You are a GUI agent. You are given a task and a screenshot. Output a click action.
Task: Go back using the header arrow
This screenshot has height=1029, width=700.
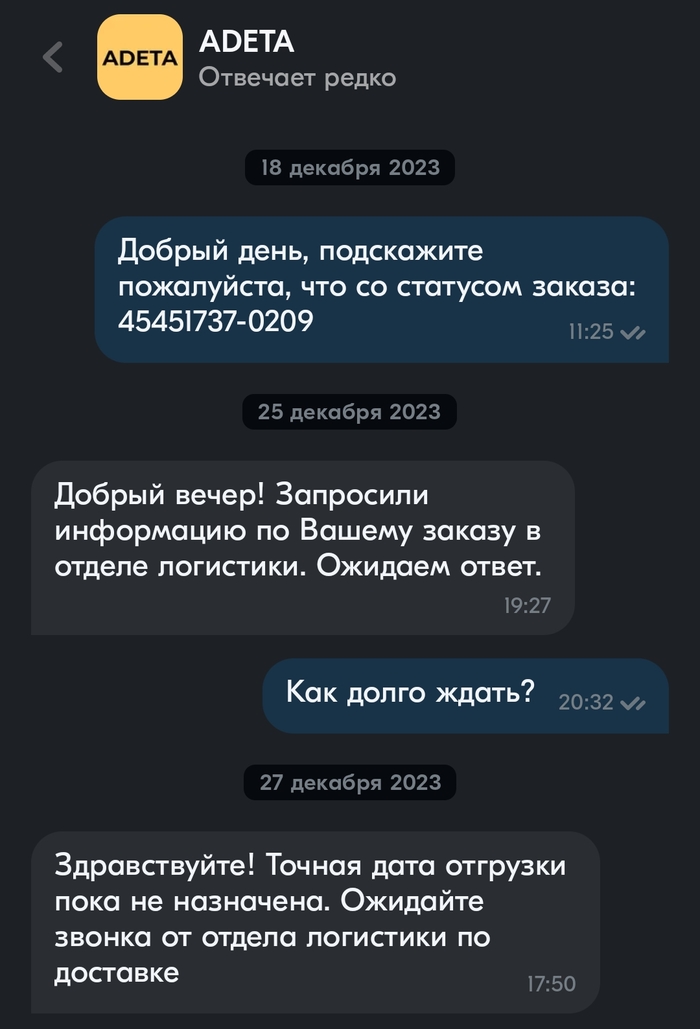click(x=53, y=58)
